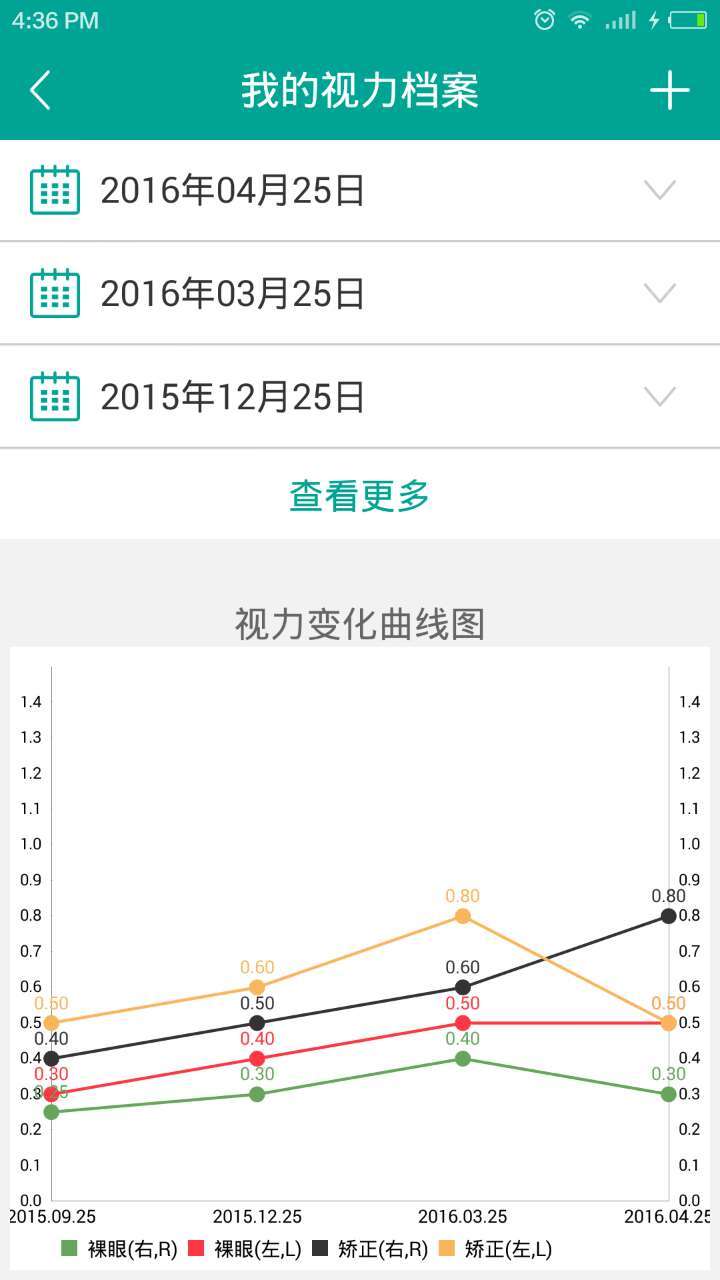Add a new vision record with plus icon
Screen dimensions: 720x1280
(x=669, y=91)
